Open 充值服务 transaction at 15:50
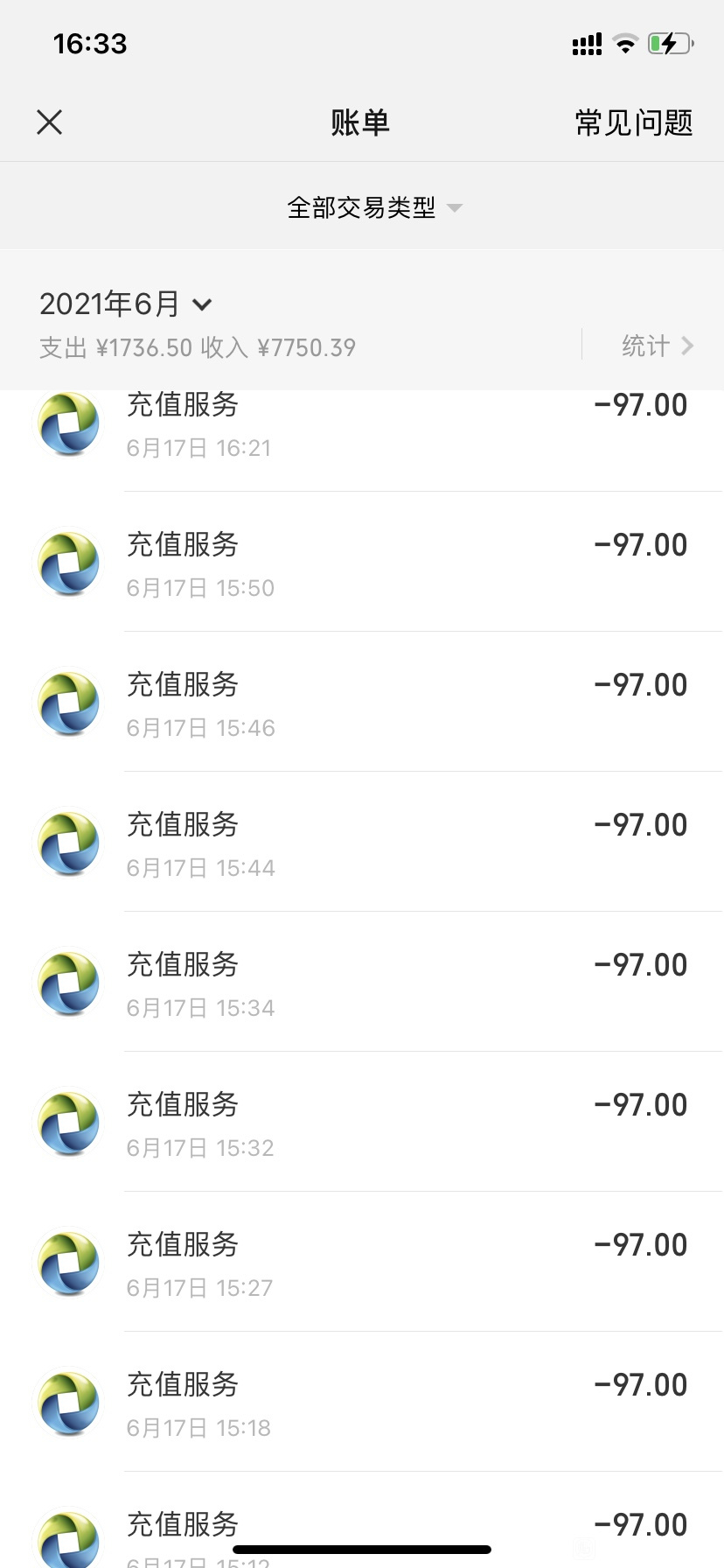This screenshot has width=724, height=1568. (x=362, y=562)
